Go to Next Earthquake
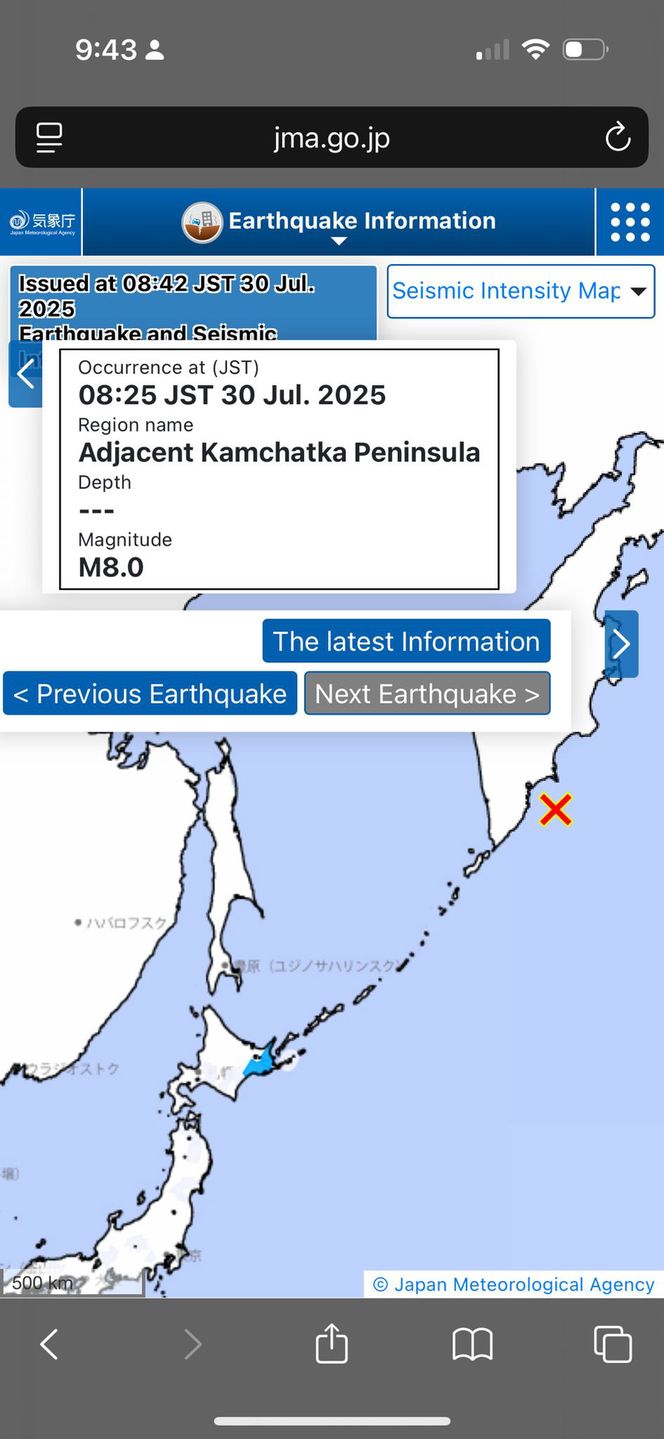Viewport: 664px width, 1439px height. 427,694
